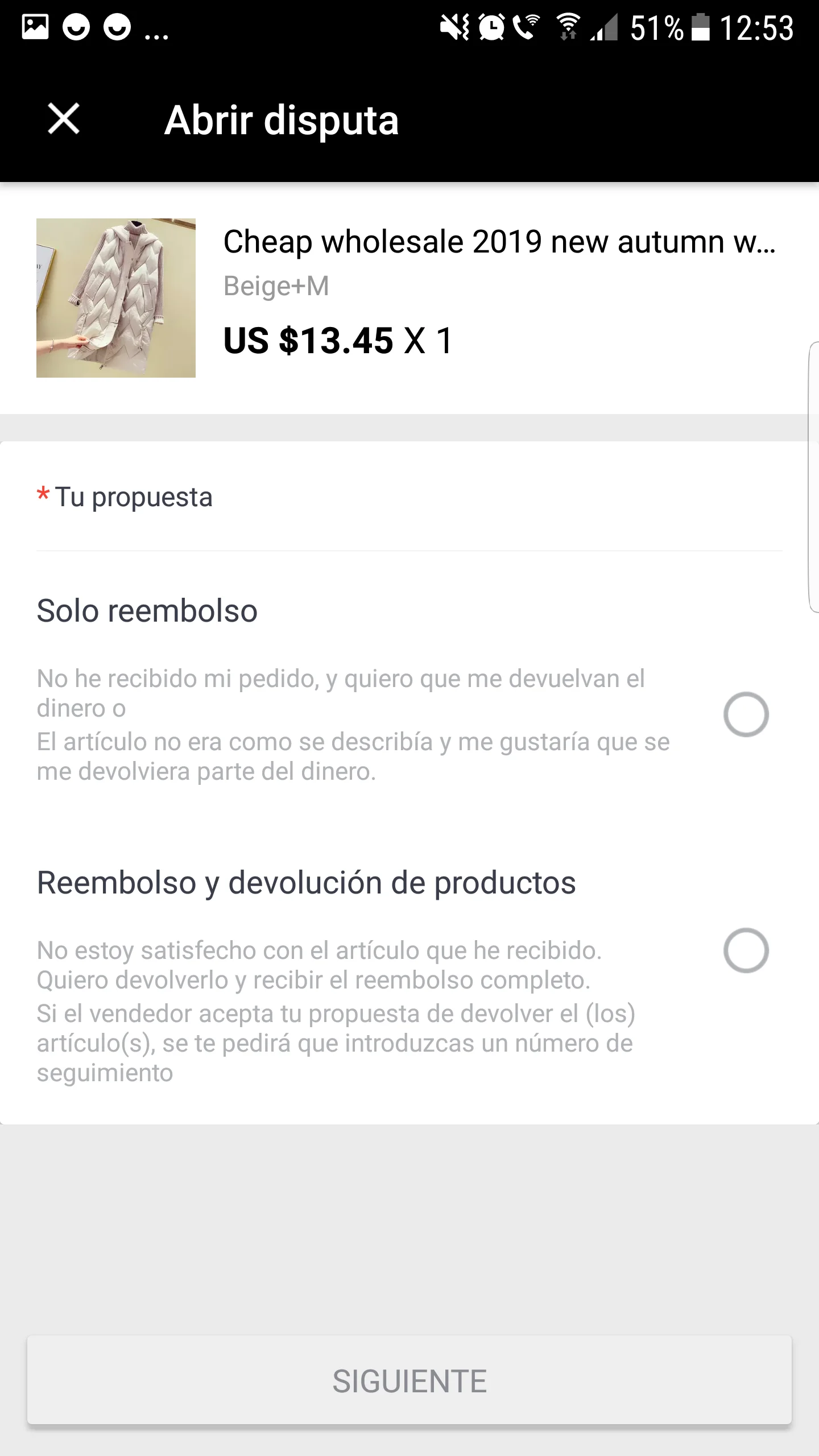The image size is (819, 1456).
Task: Close the Abrir disputa screen
Action: (64, 119)
